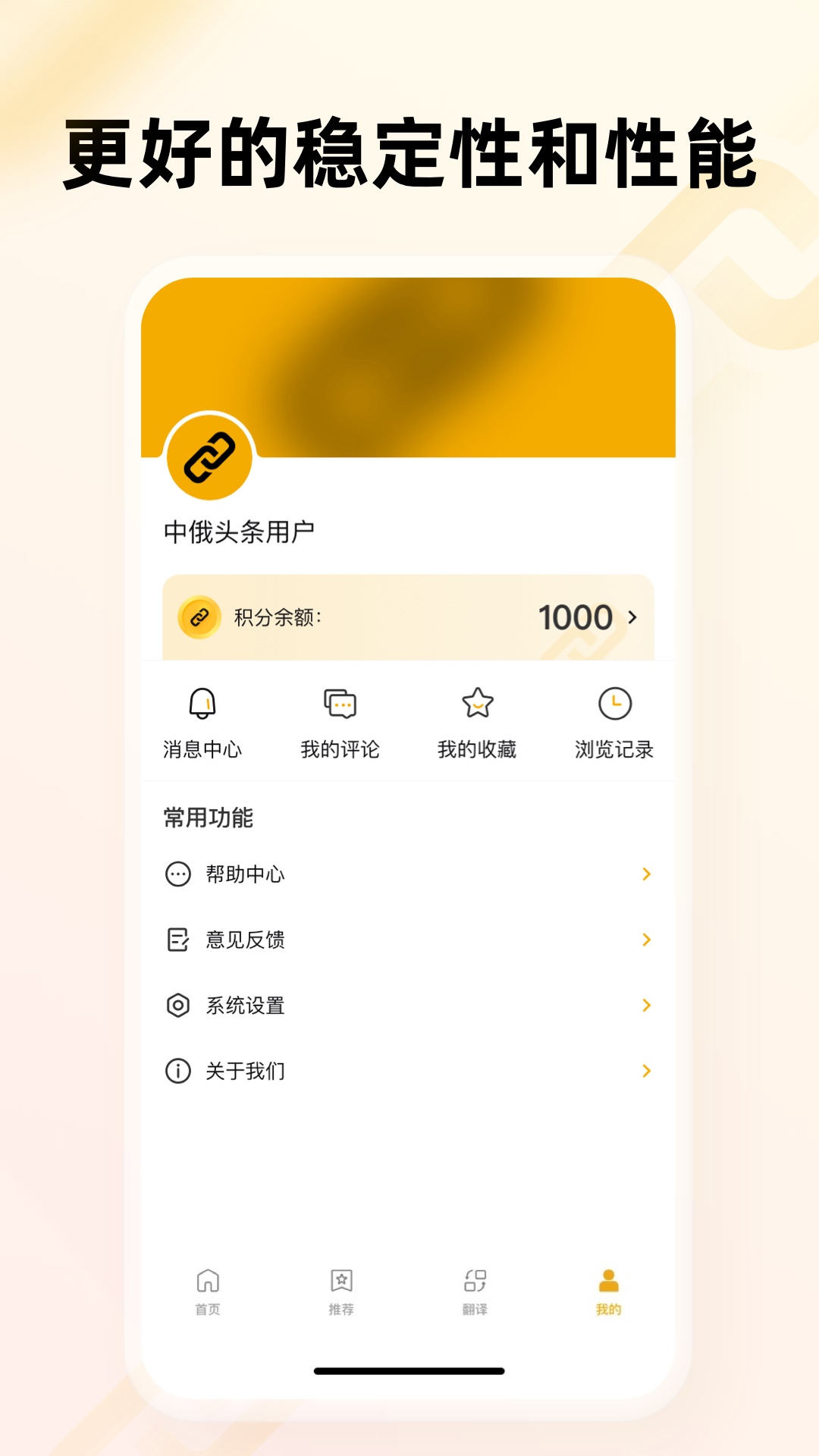The height and width of the screenshot is (1456, 819).
Task: Switch to the 翻译 tab
Action: pos(475,1288)
